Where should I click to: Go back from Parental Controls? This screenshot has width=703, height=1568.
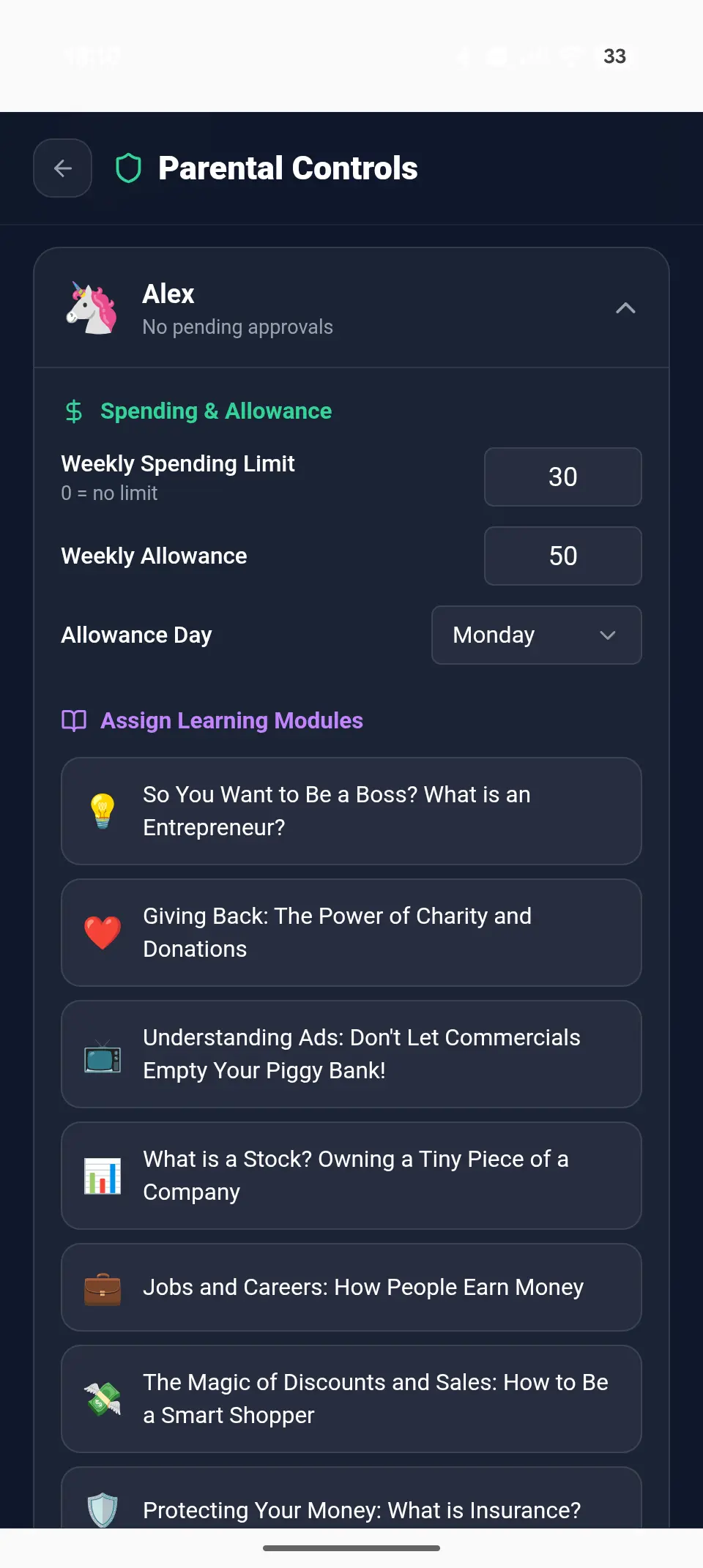tap(63, 168)
